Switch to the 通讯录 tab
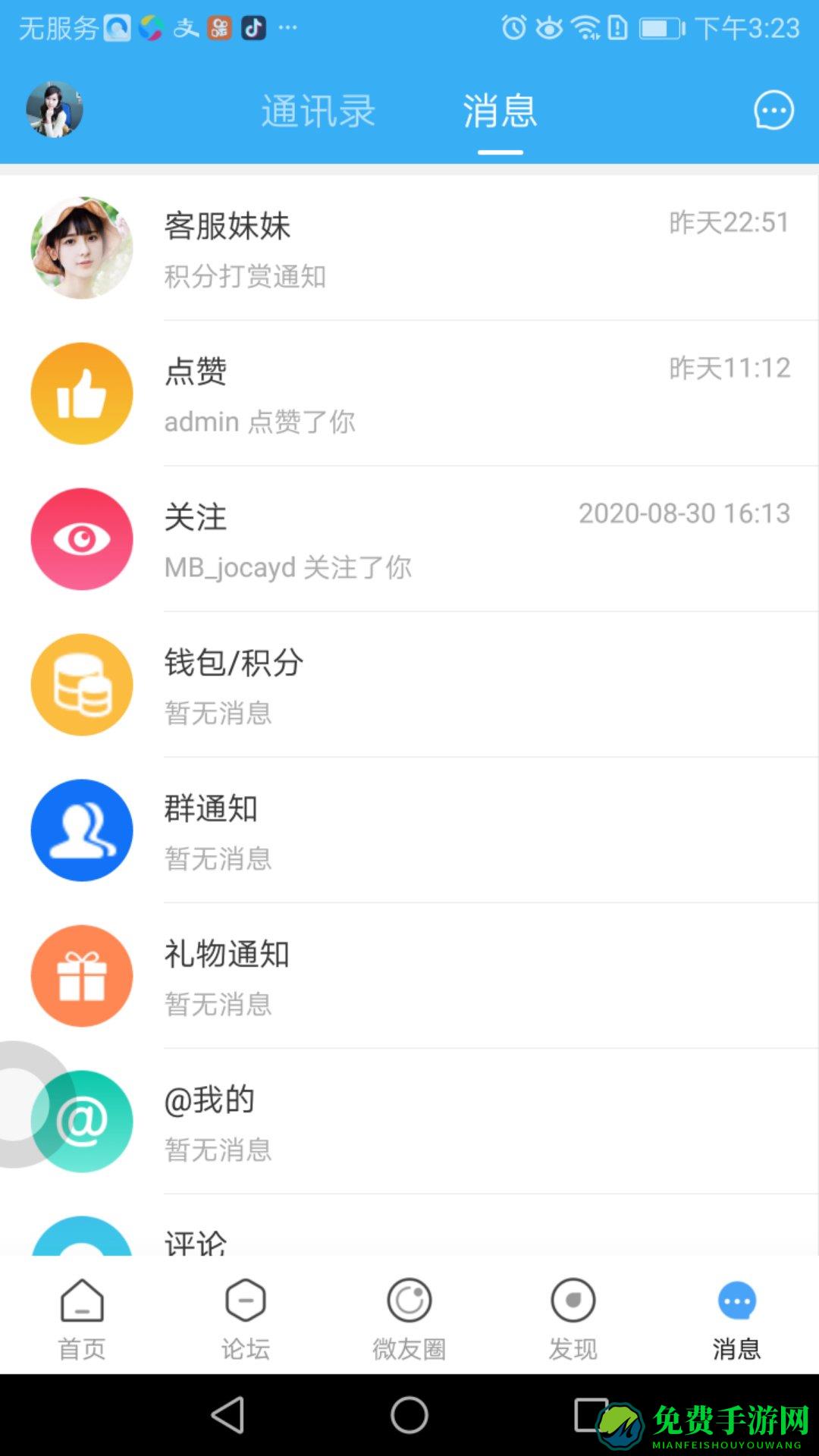This screenshot has width=819, height=1456. [318, 111]
